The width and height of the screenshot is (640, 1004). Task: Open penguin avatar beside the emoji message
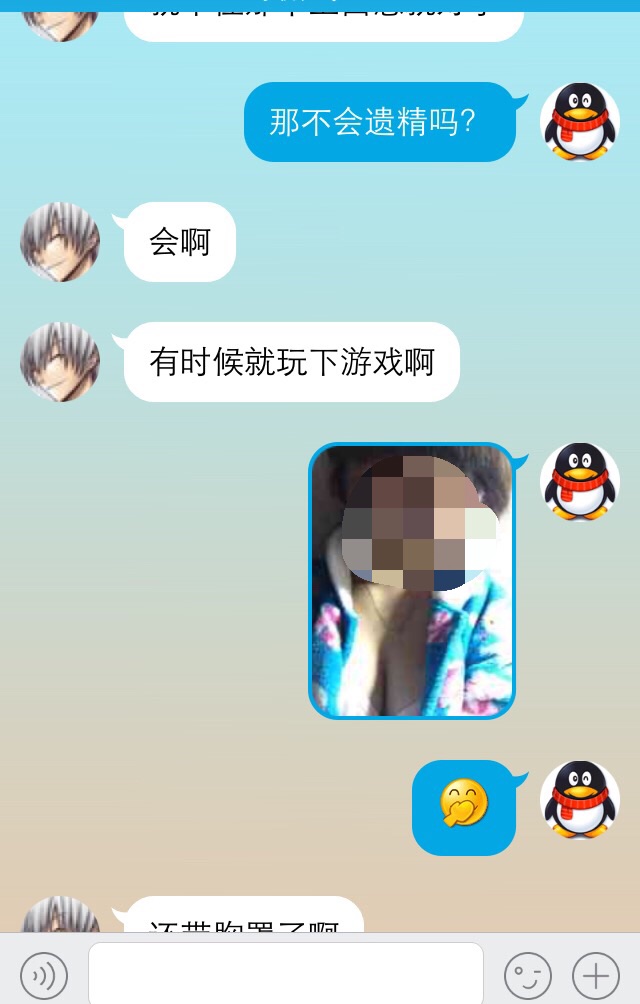[580, 800]
